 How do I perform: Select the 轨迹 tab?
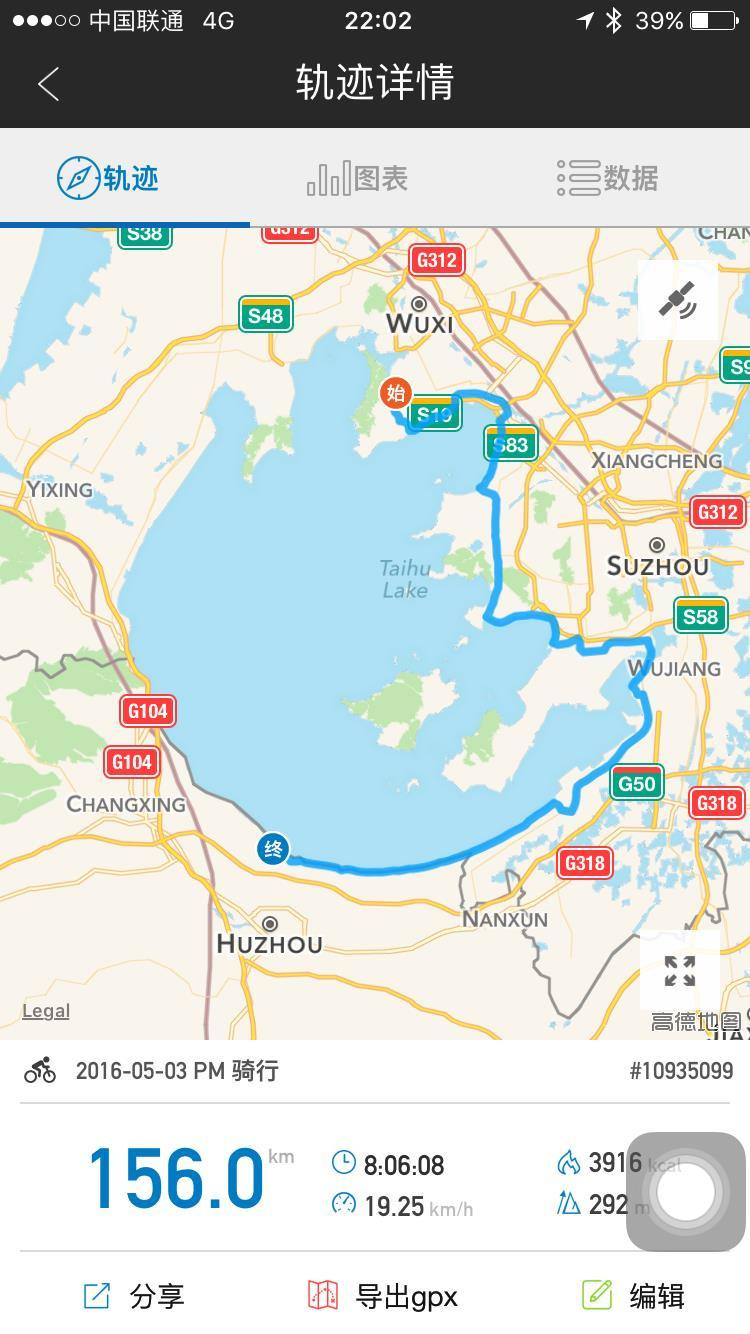(108, 179)
